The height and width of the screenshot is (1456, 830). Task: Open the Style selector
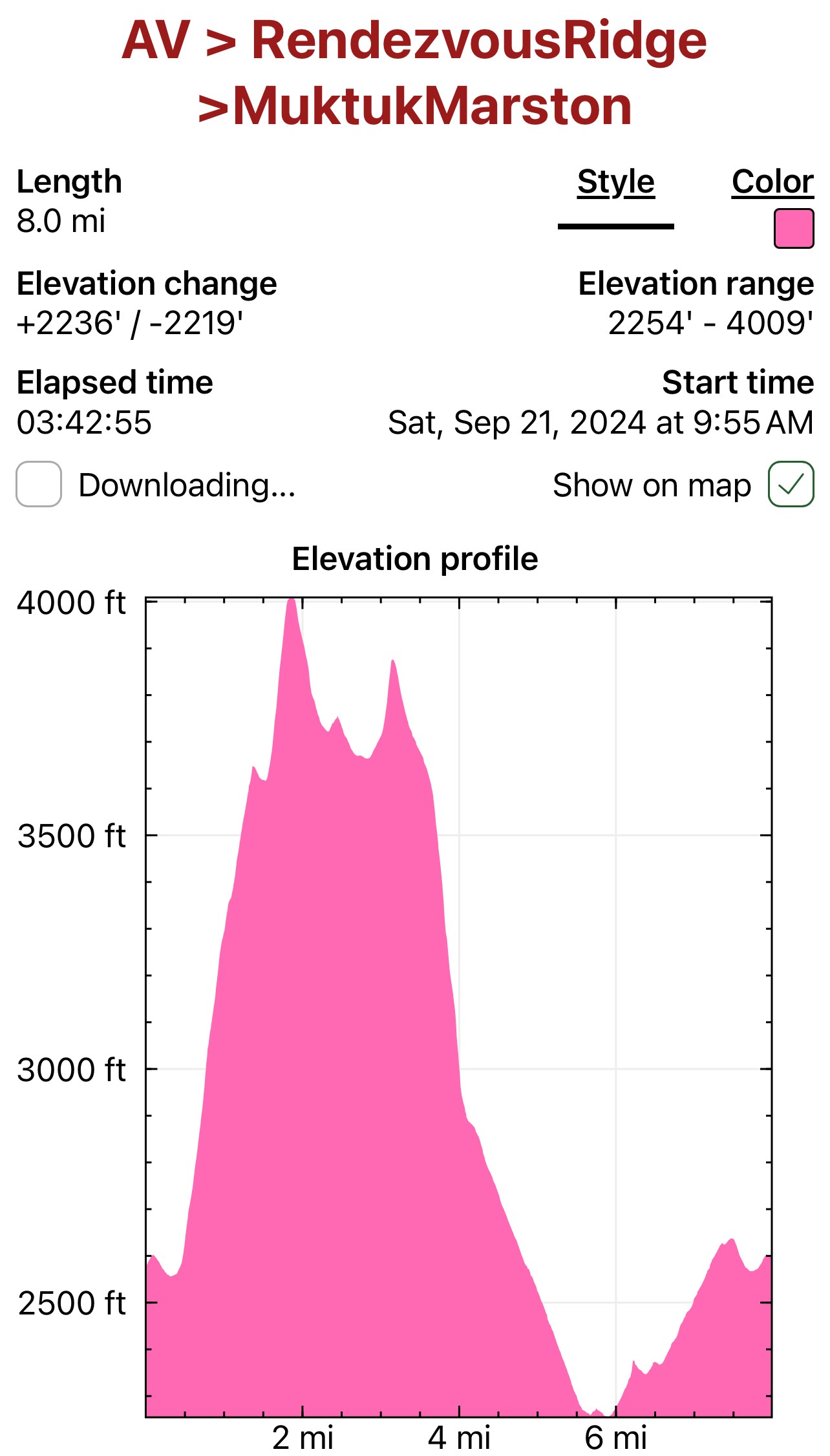coord(614,182)
